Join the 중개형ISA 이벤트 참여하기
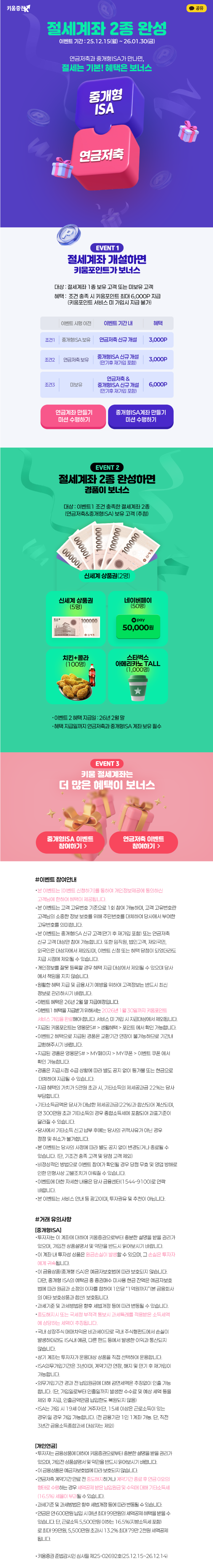The image size is (213, 1568). [x=70, y=842]
